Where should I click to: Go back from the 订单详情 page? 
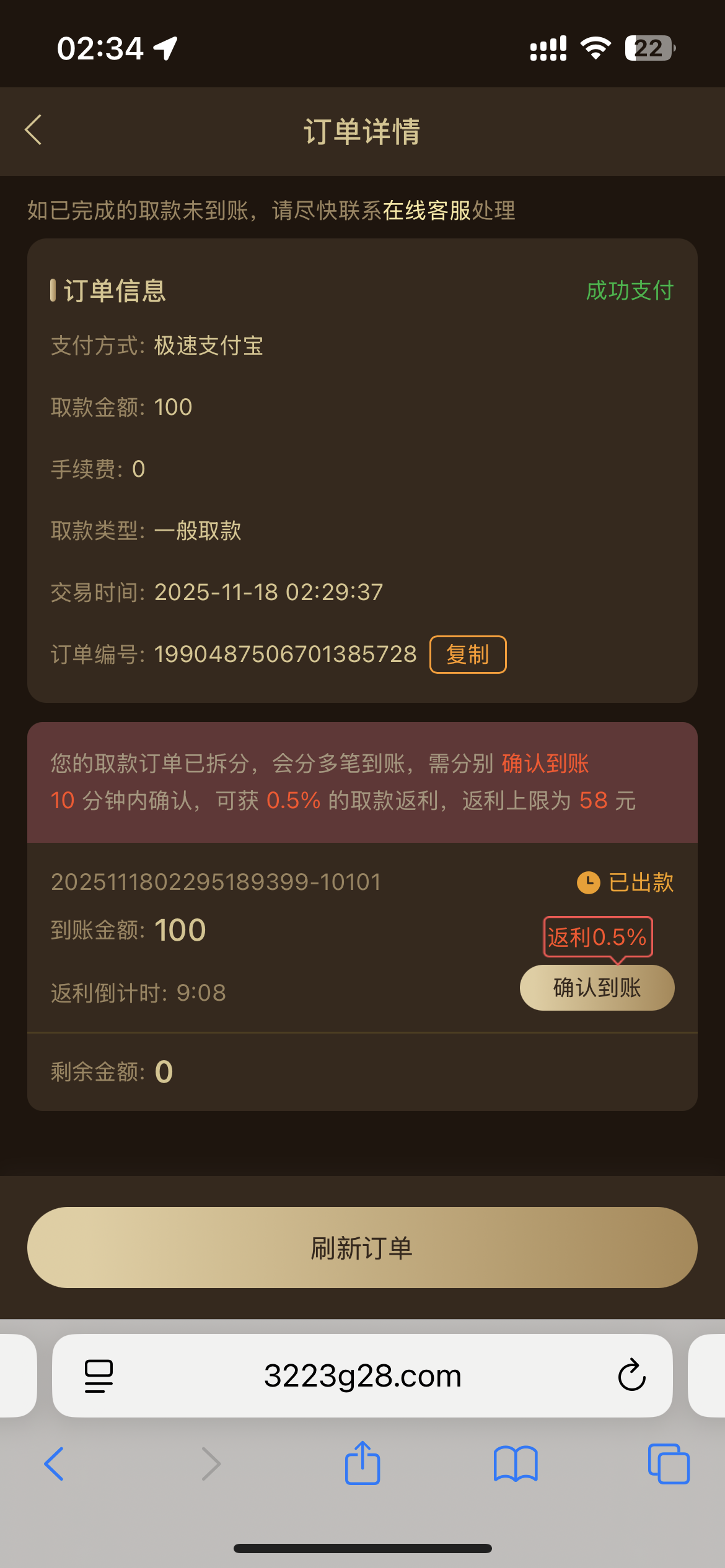coord(33,130)
